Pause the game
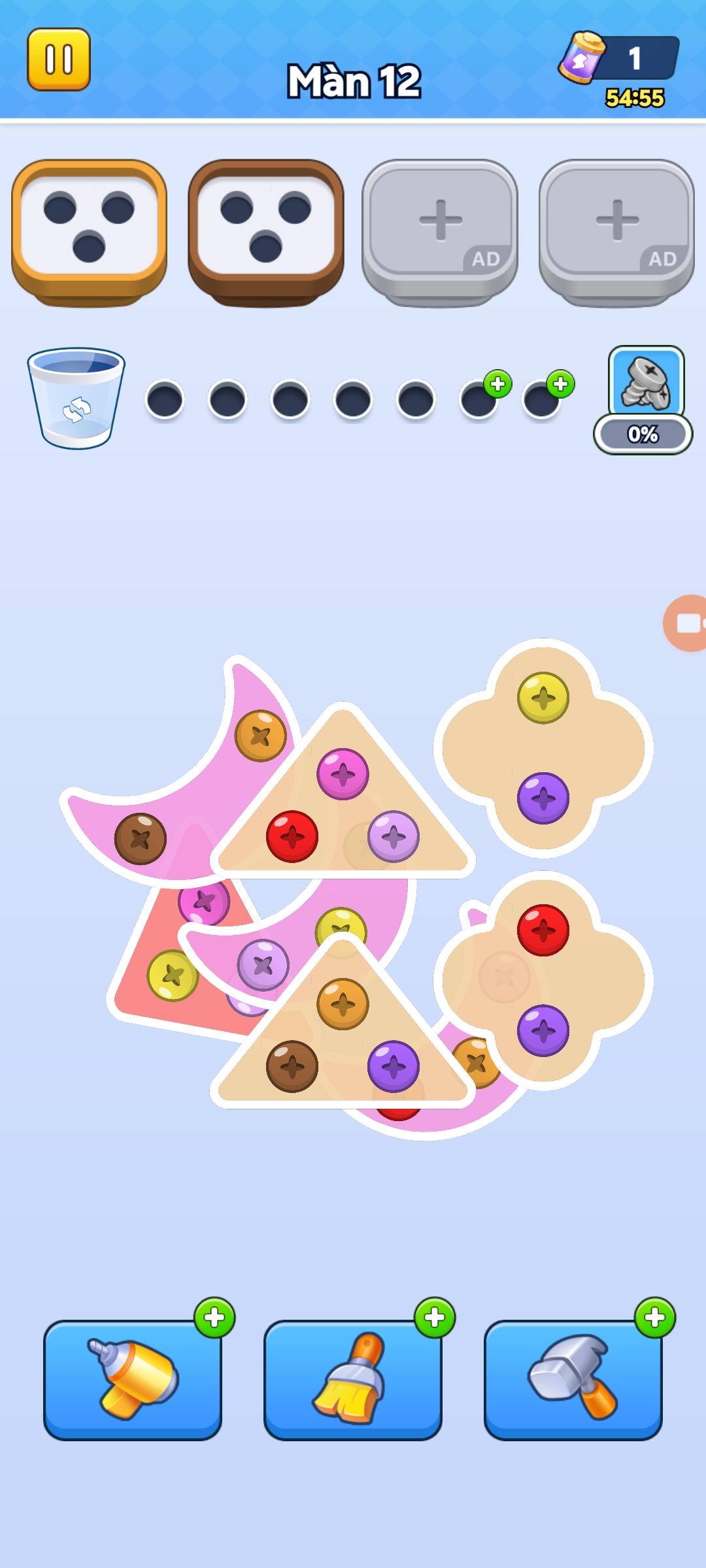This screenshot has height=1568, width=706. (x=59, y=59)
